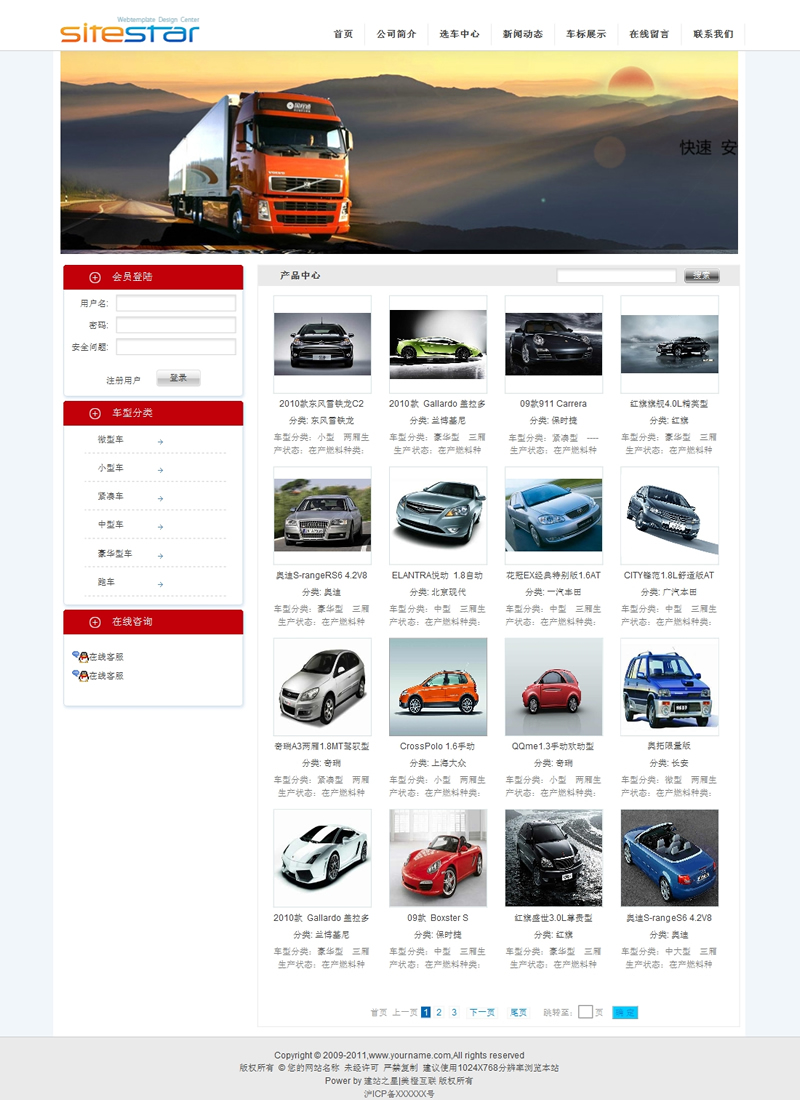Screen dimensions: 800x1100
Task: Focus the 密码 field
Action: (175, 325)
